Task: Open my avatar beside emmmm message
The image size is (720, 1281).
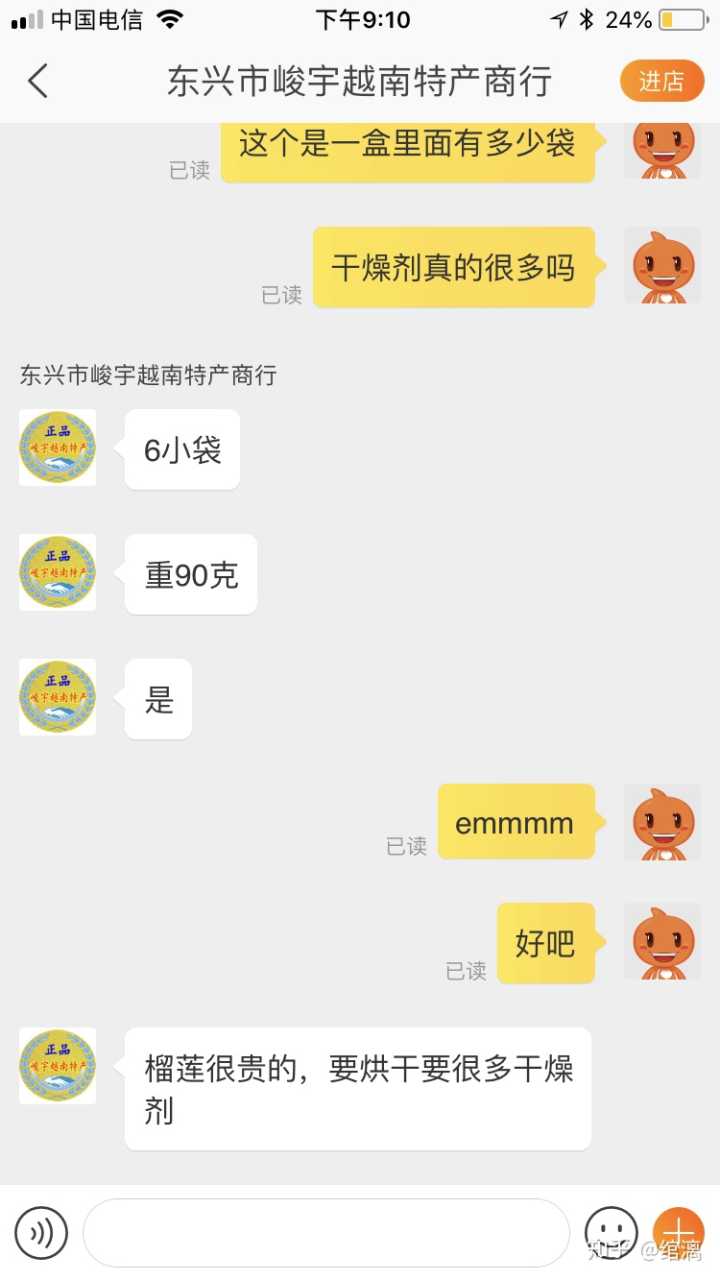Action: 662,822
